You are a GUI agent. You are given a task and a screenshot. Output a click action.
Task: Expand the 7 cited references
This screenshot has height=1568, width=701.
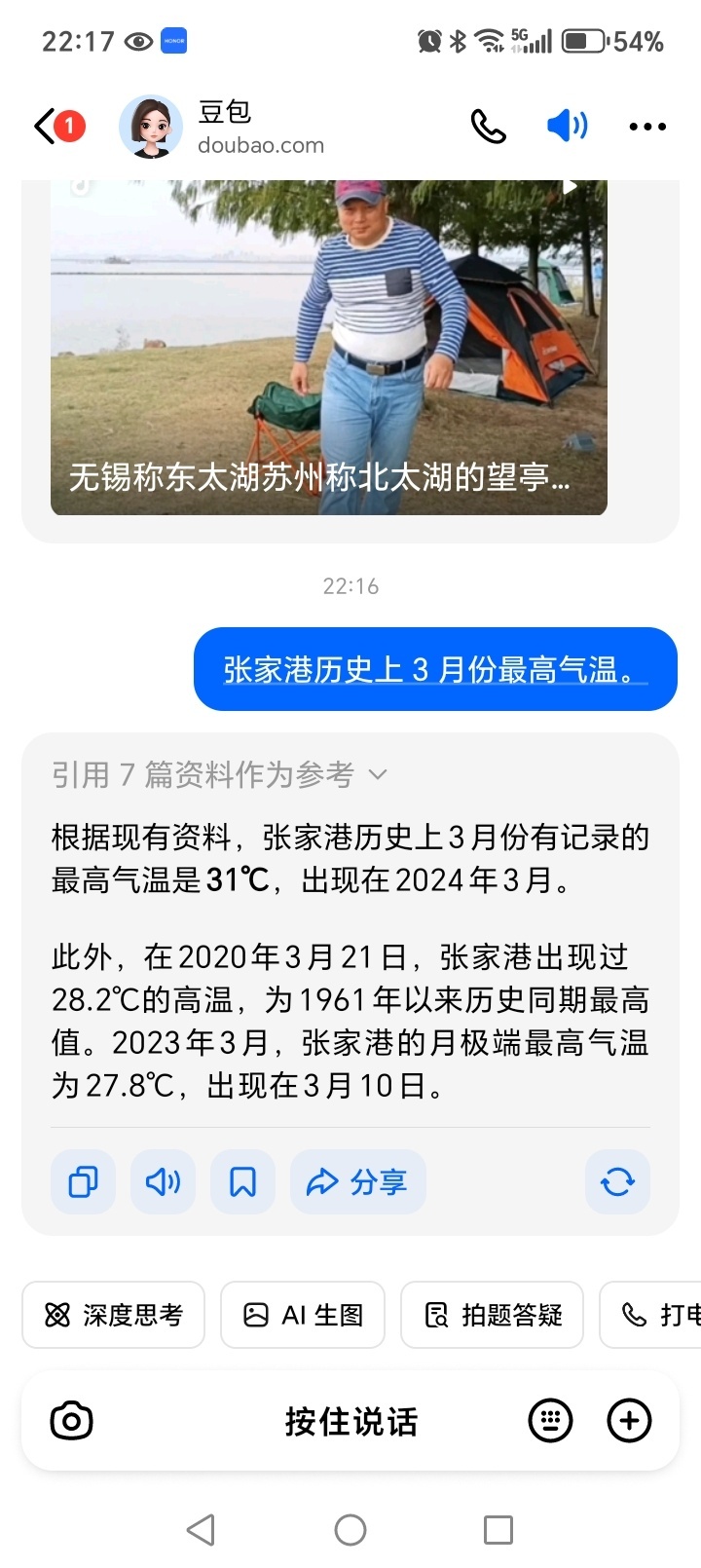click(x=219, y=775)
